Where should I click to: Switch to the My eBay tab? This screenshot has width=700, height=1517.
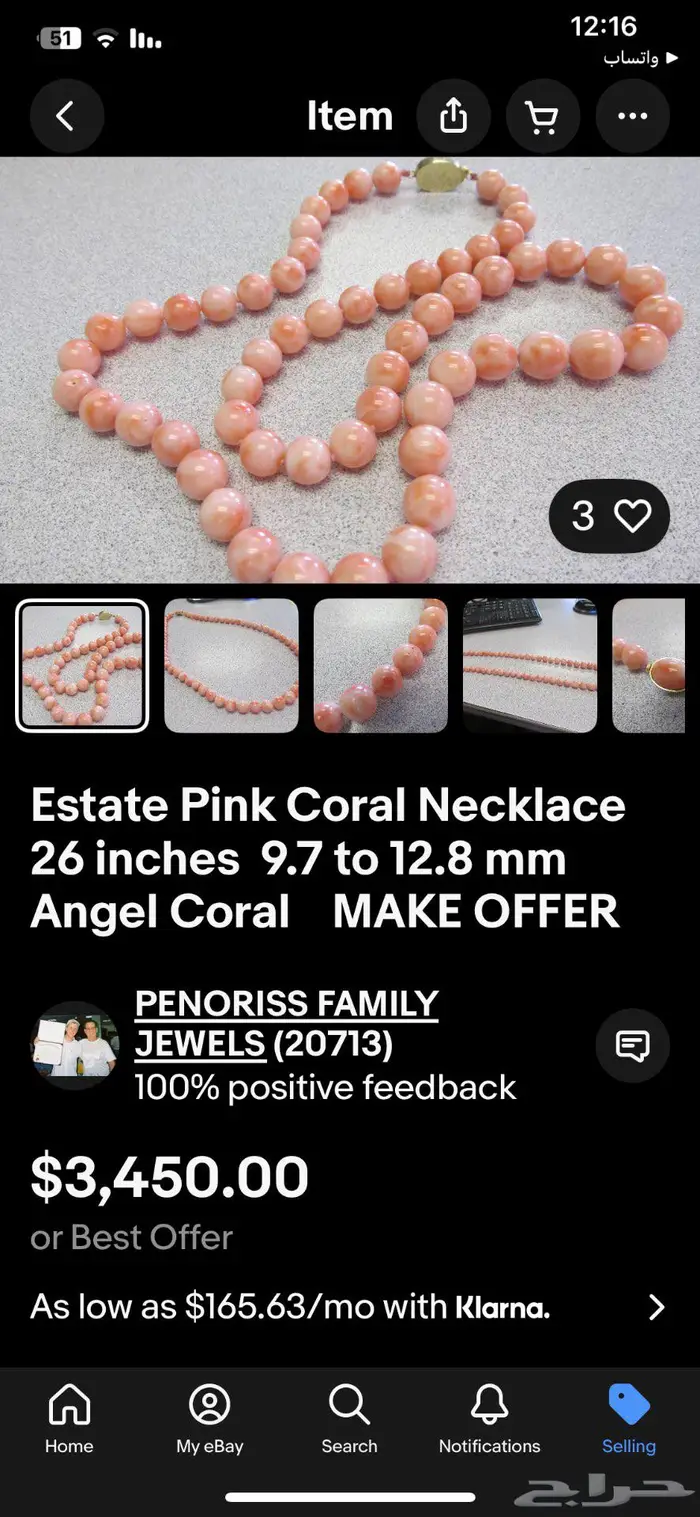click(210, 1419)
